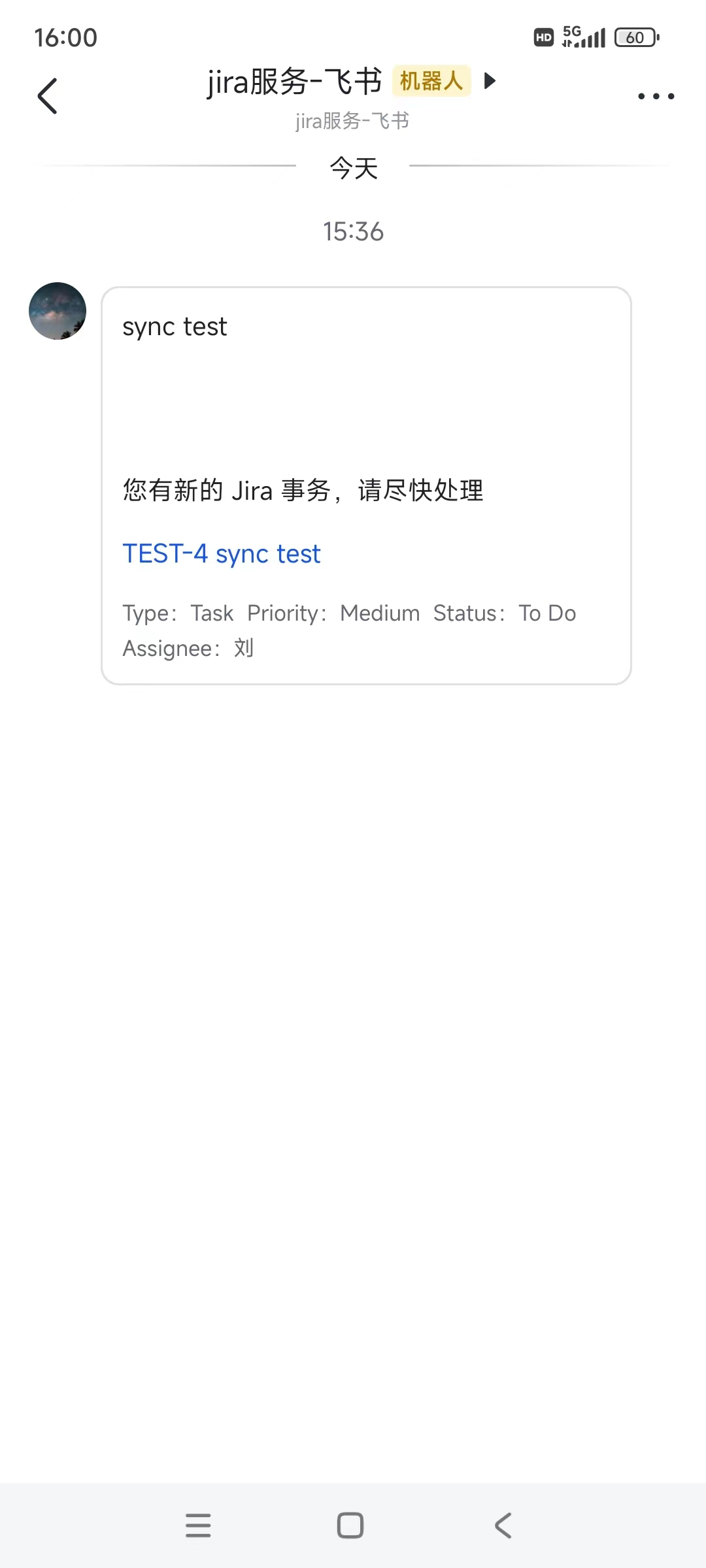
Task: Expand the arrow beside the 机器人 tag
Action: (490, 81)
